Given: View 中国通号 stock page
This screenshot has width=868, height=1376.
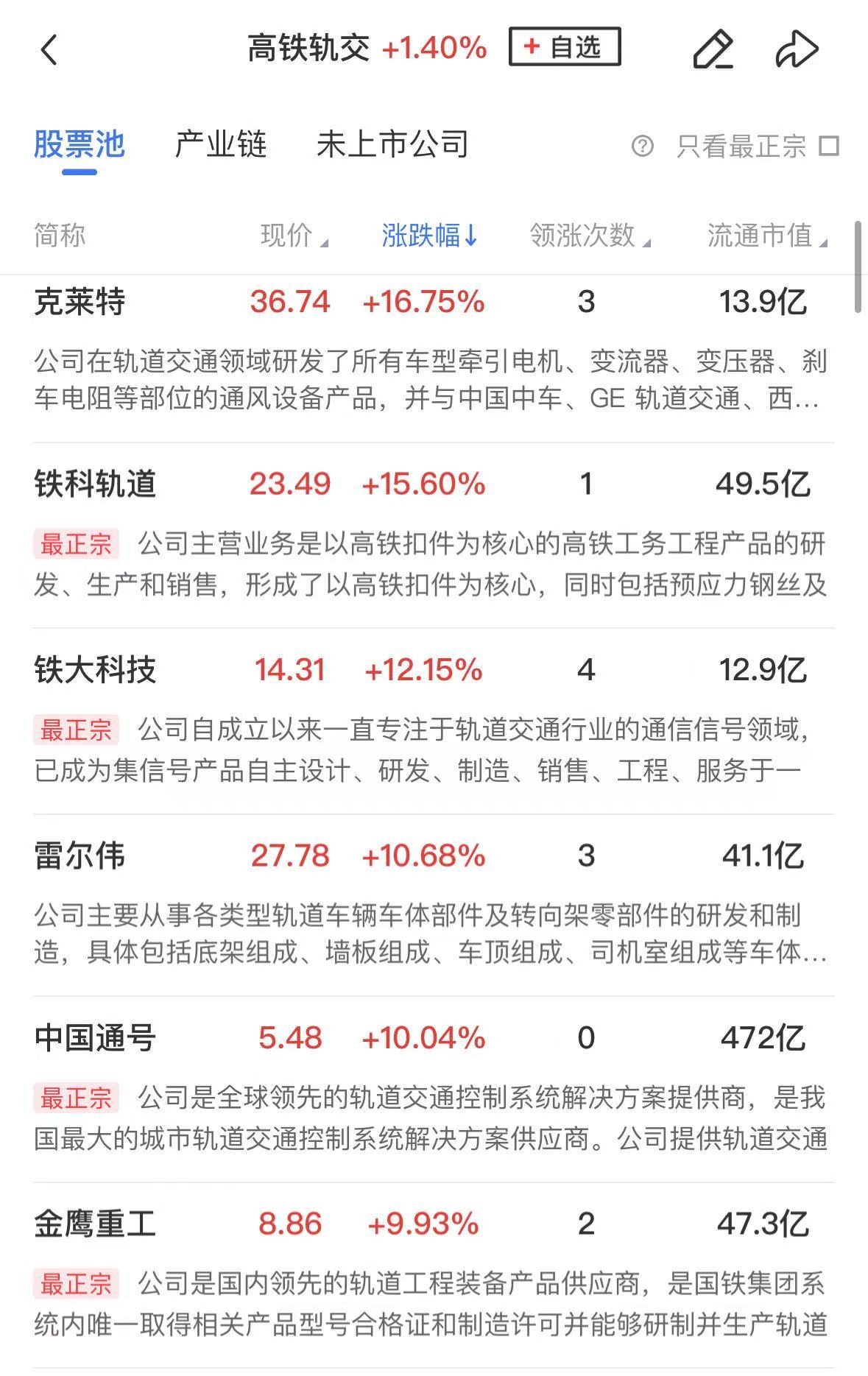Looking at the screenshot, I should tap(94, 1038).
